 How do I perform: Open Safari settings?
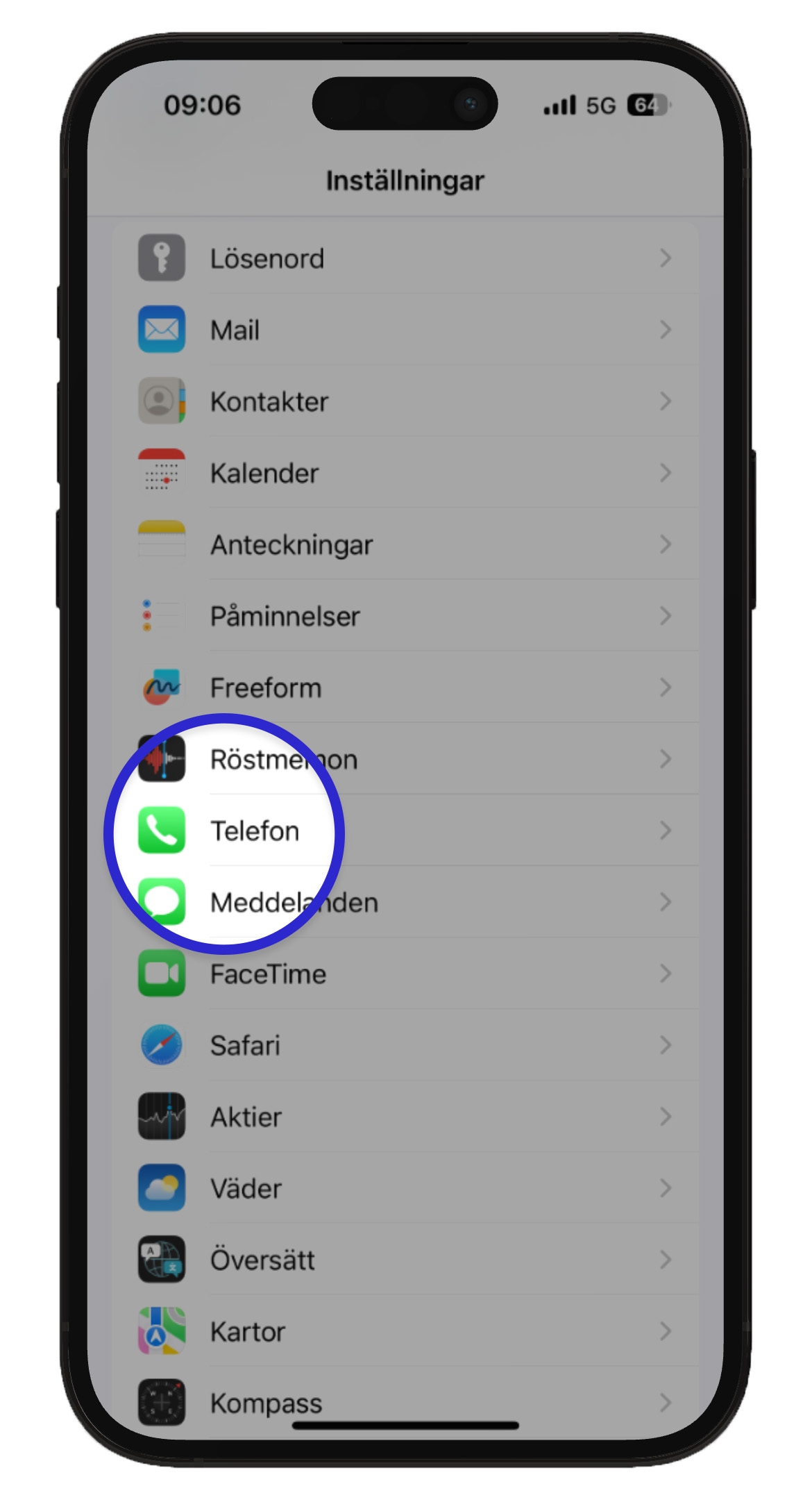tap(405, 1045)
